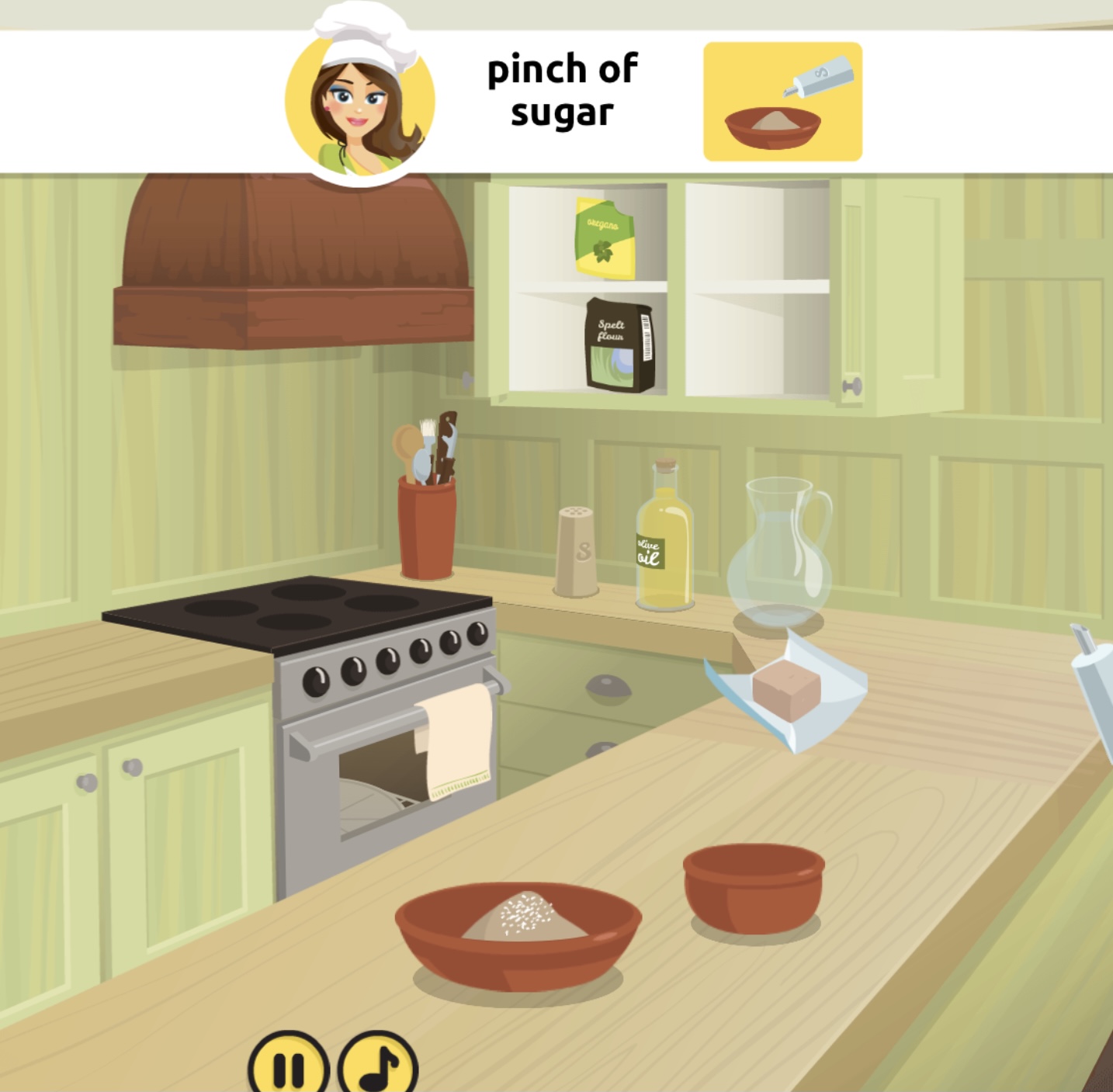Pick up the sugar shaker on the counter
This screenshot has width=1113, height=1092.
pyautogui.click(x=576, y=552)
